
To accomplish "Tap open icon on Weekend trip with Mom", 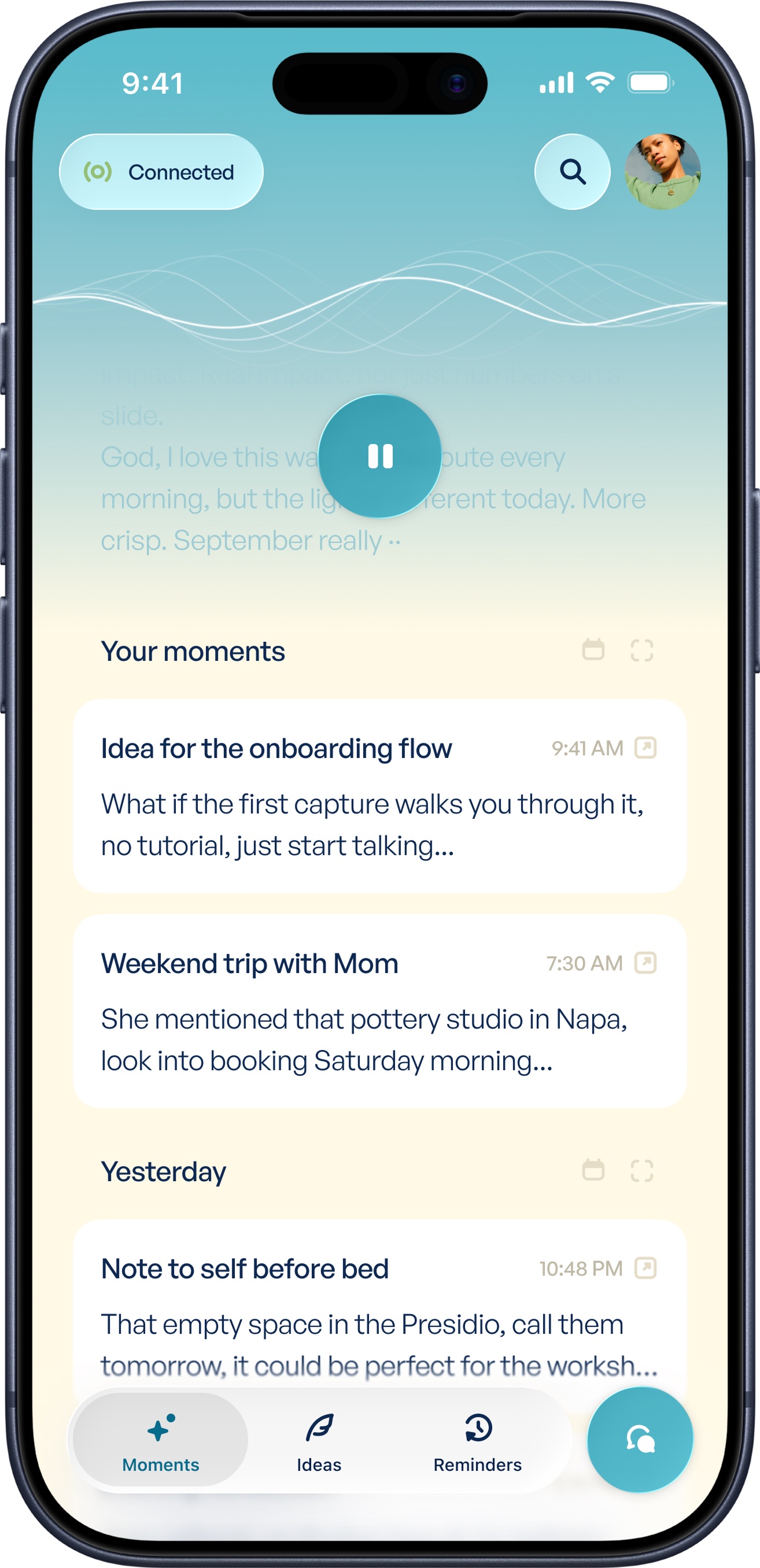I will click(x=645, y=963).
